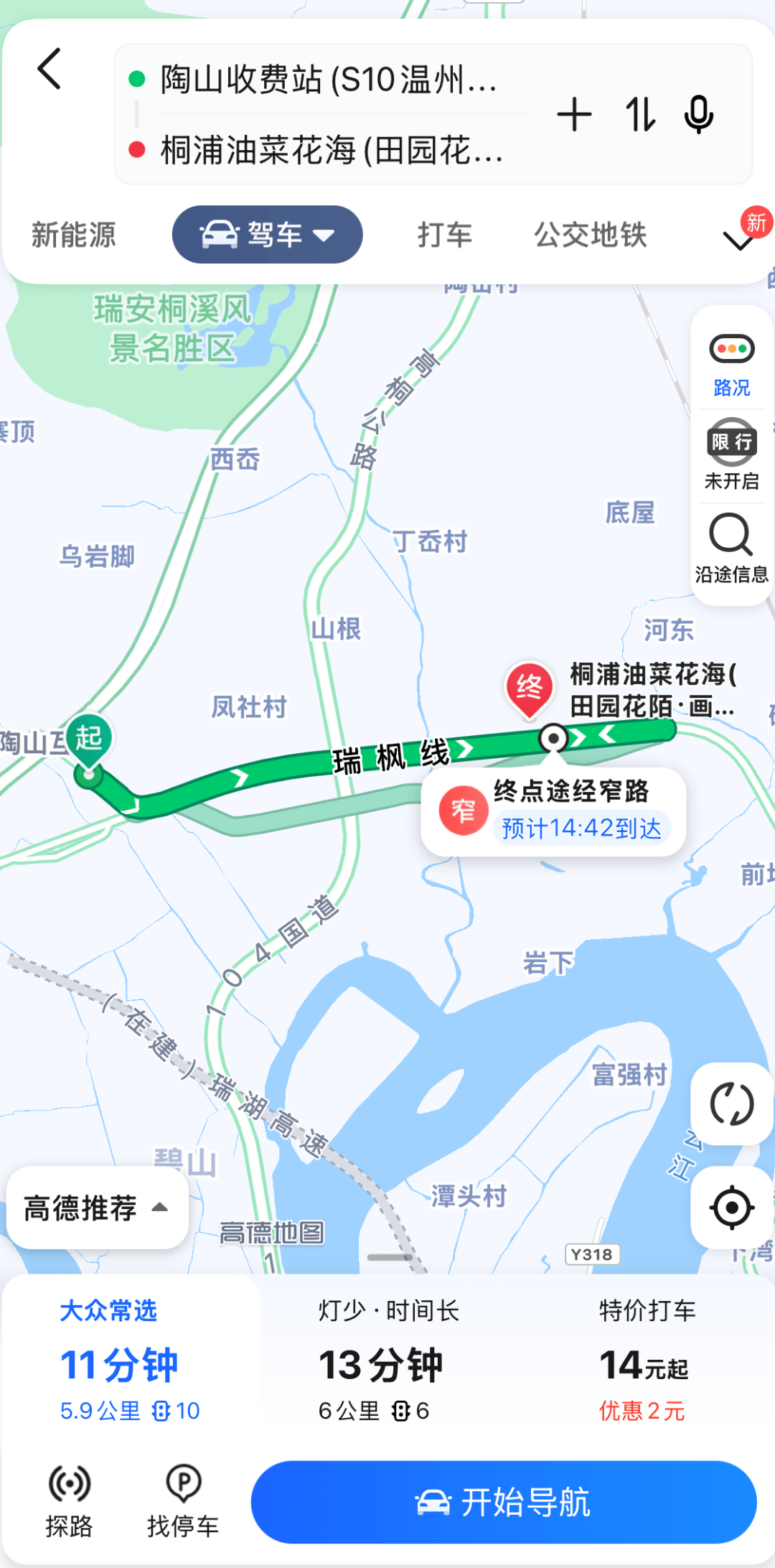Refresh the route with the reload icon
Image resolution: width=775 pixels, height=1568 pixels.
pyautogui.click(x=731, y=1104)
